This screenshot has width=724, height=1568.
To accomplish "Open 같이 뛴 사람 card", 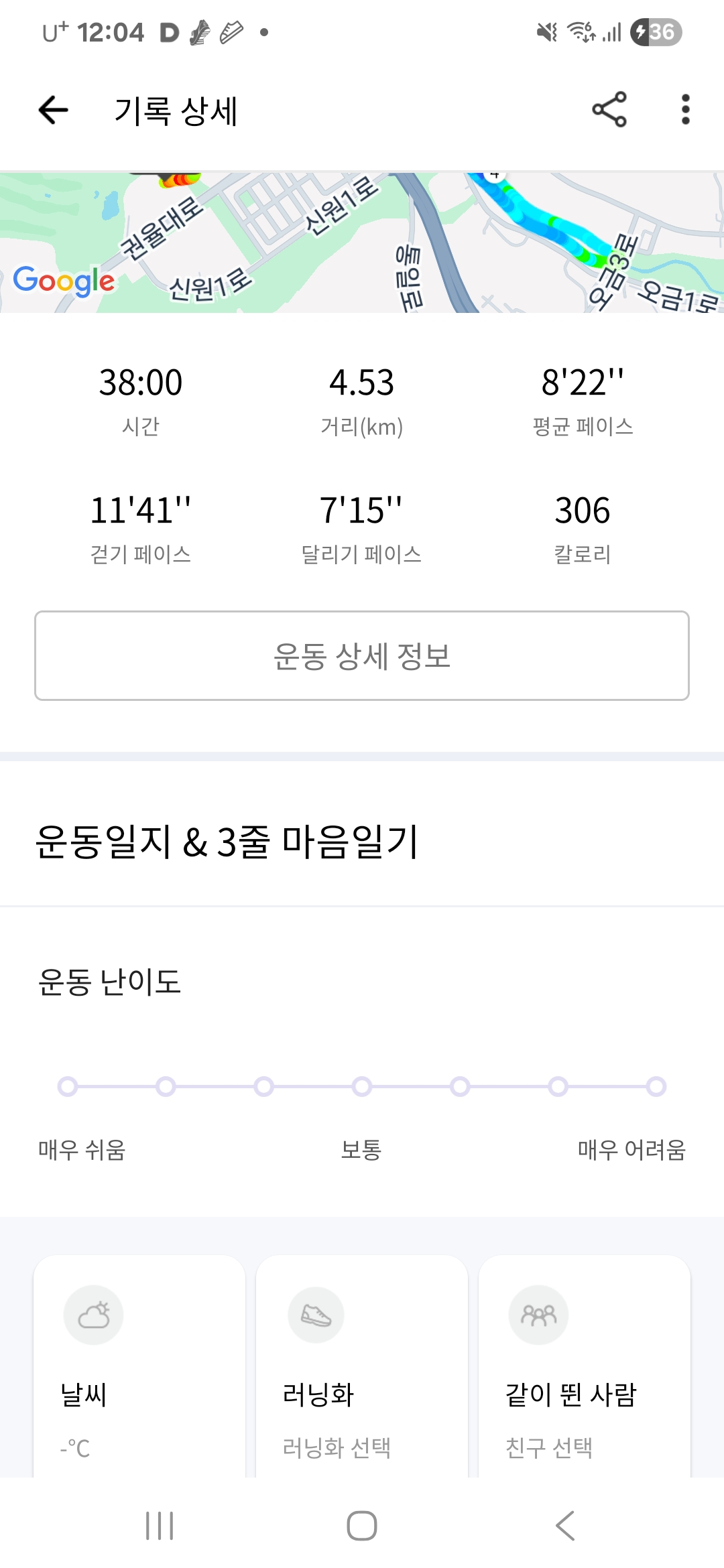I will [585, 1367].
